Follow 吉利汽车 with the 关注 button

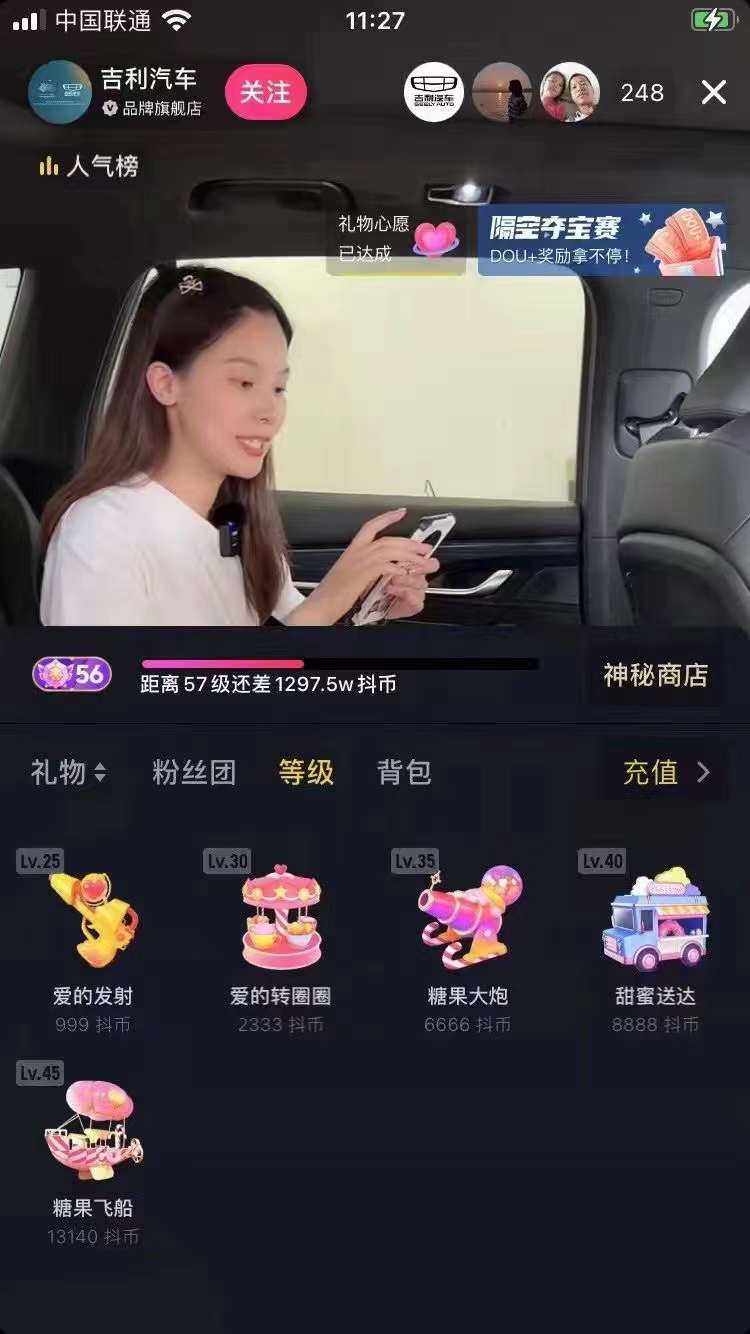click(x=265, y=92)
